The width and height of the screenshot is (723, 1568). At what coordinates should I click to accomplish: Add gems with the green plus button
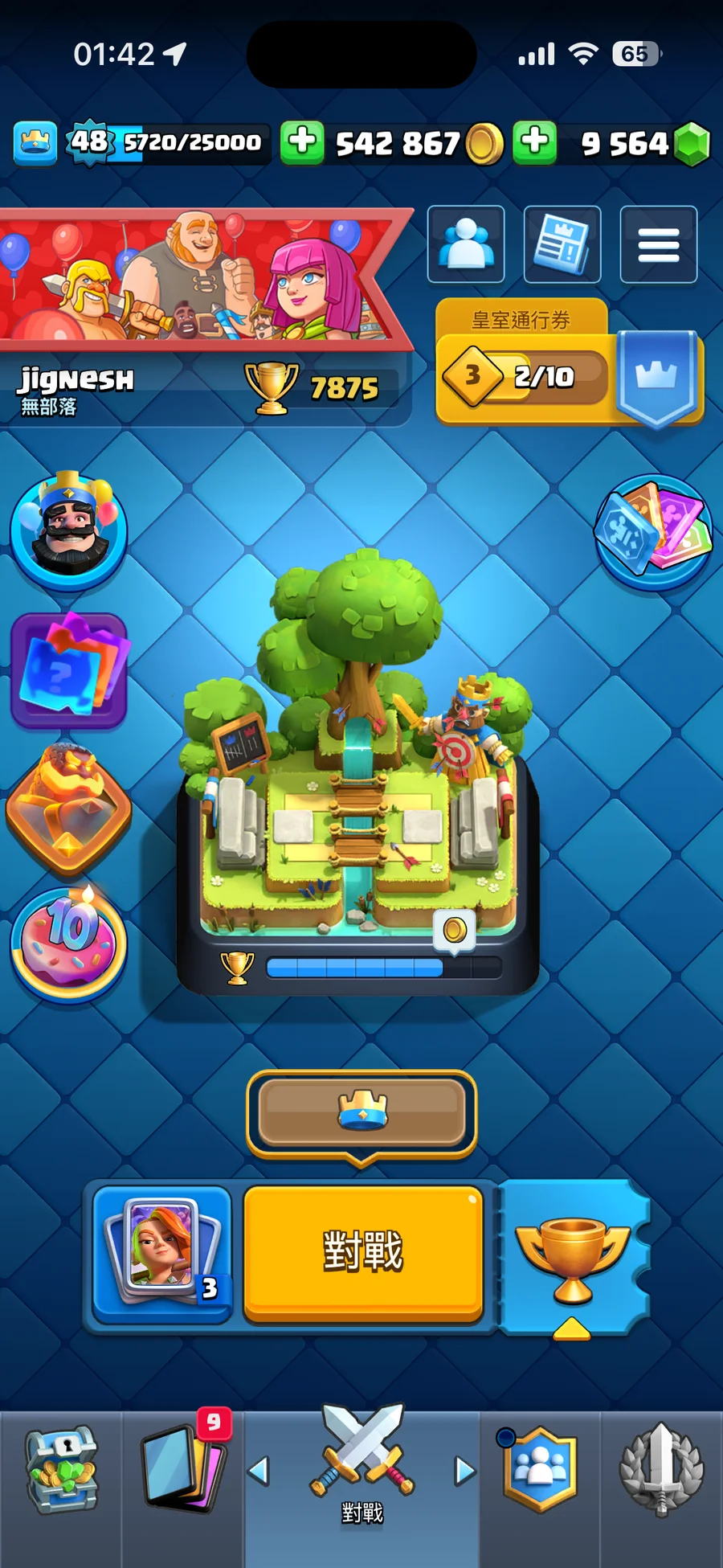click(x=535, y=143)
